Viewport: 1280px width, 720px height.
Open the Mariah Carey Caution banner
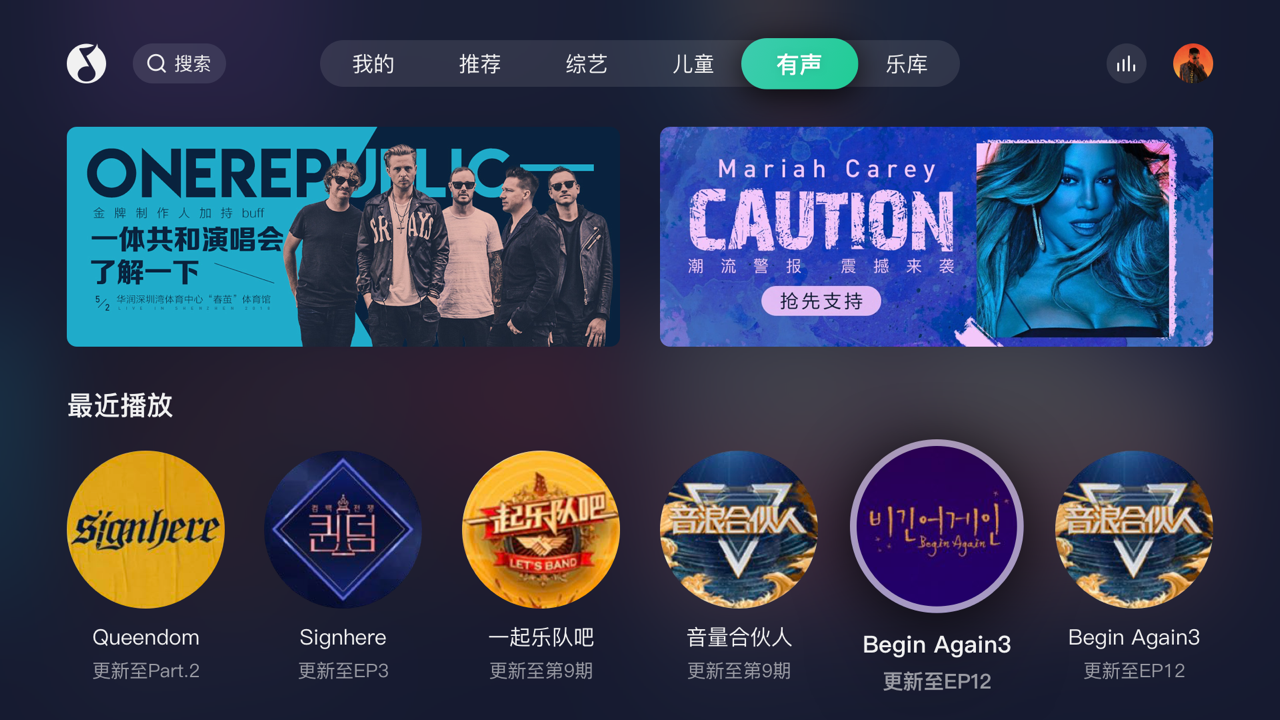(936, 237)
